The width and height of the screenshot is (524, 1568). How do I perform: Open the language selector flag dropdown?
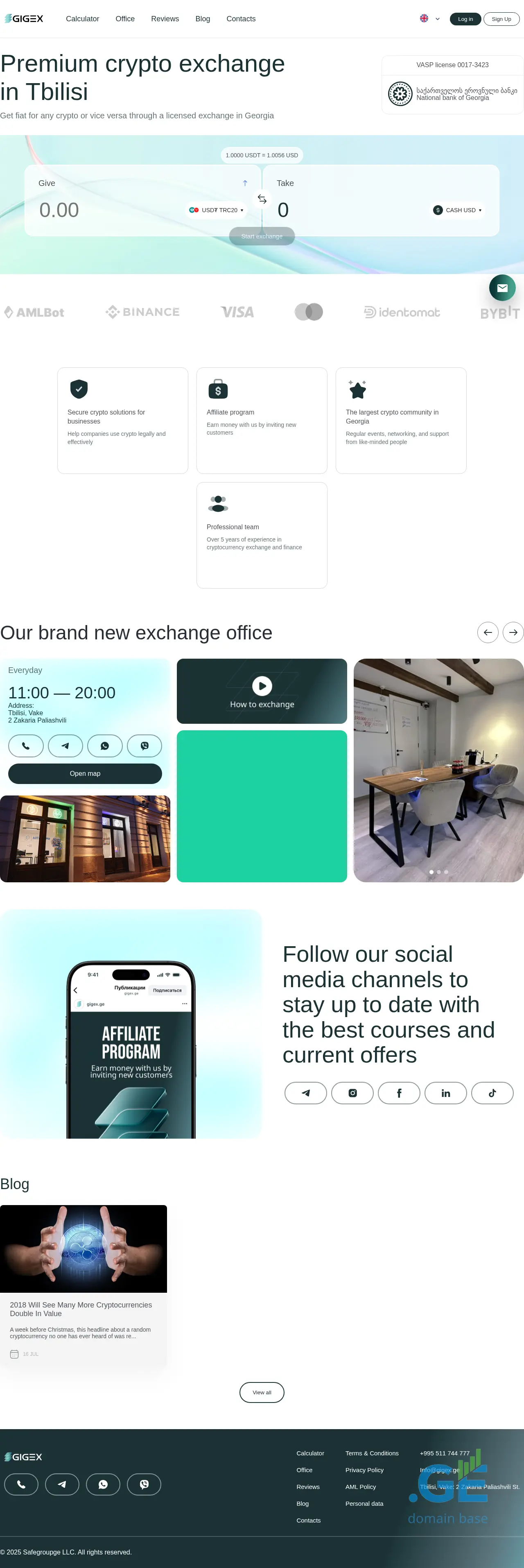point(430,19)
